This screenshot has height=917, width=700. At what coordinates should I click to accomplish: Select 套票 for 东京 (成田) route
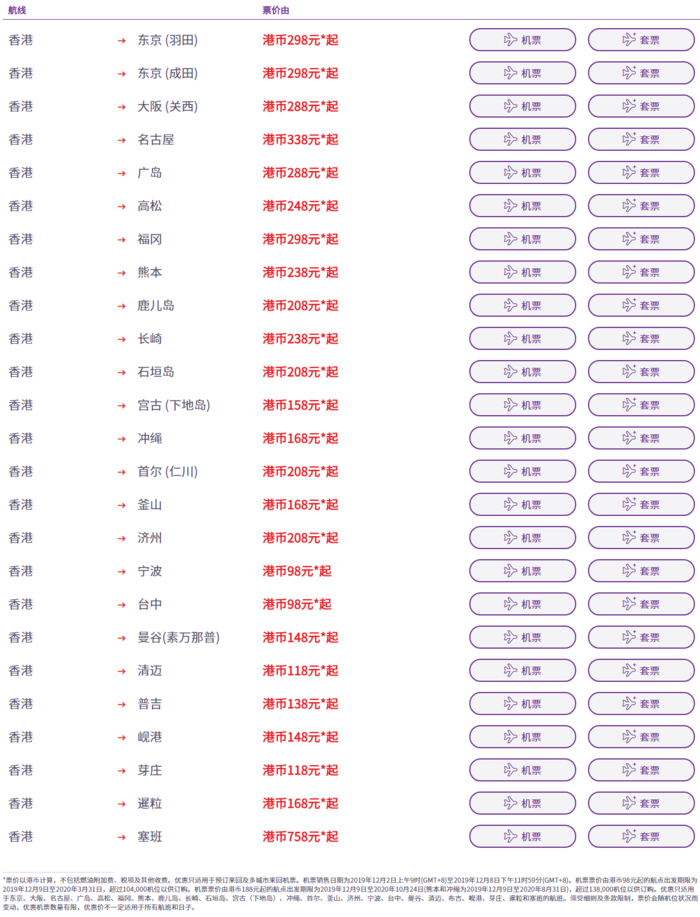(x=640, y=73)
